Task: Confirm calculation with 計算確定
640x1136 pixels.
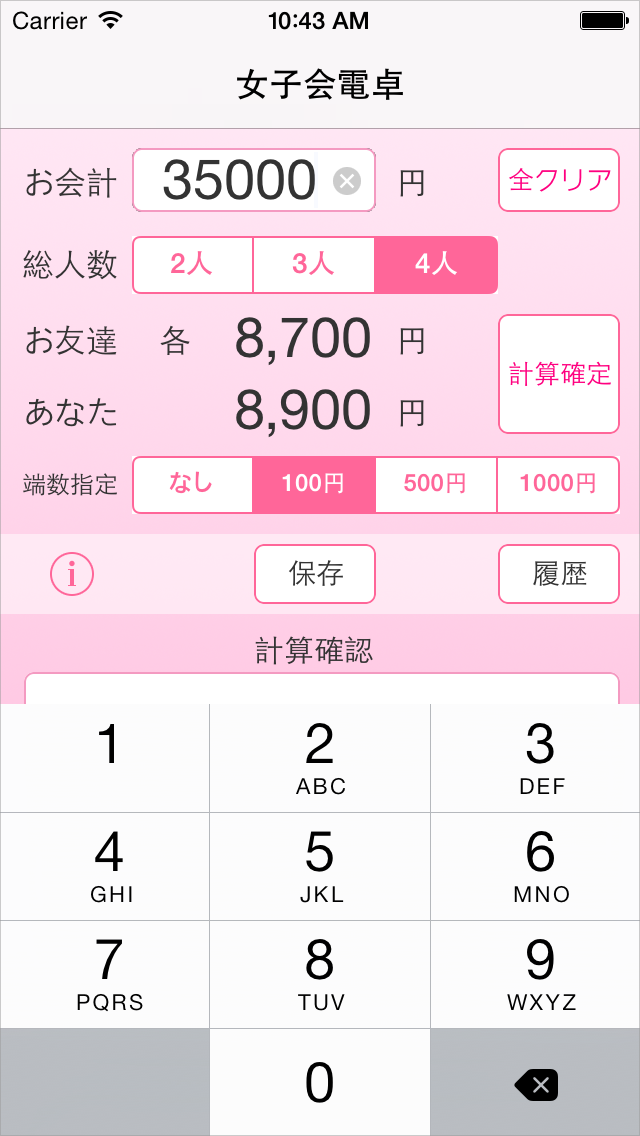Action: tap(559, 374)
